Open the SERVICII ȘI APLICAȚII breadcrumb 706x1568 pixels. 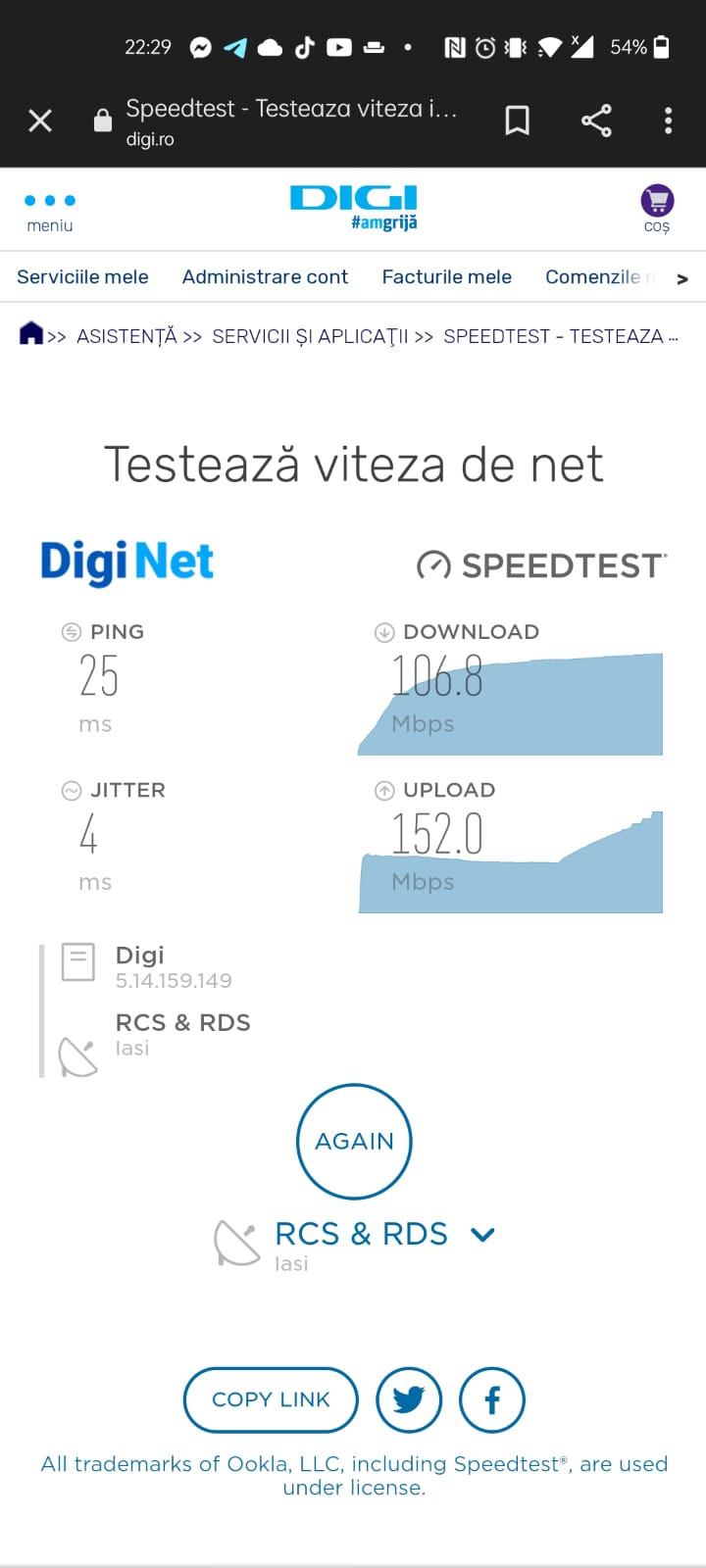pos(310,336)
